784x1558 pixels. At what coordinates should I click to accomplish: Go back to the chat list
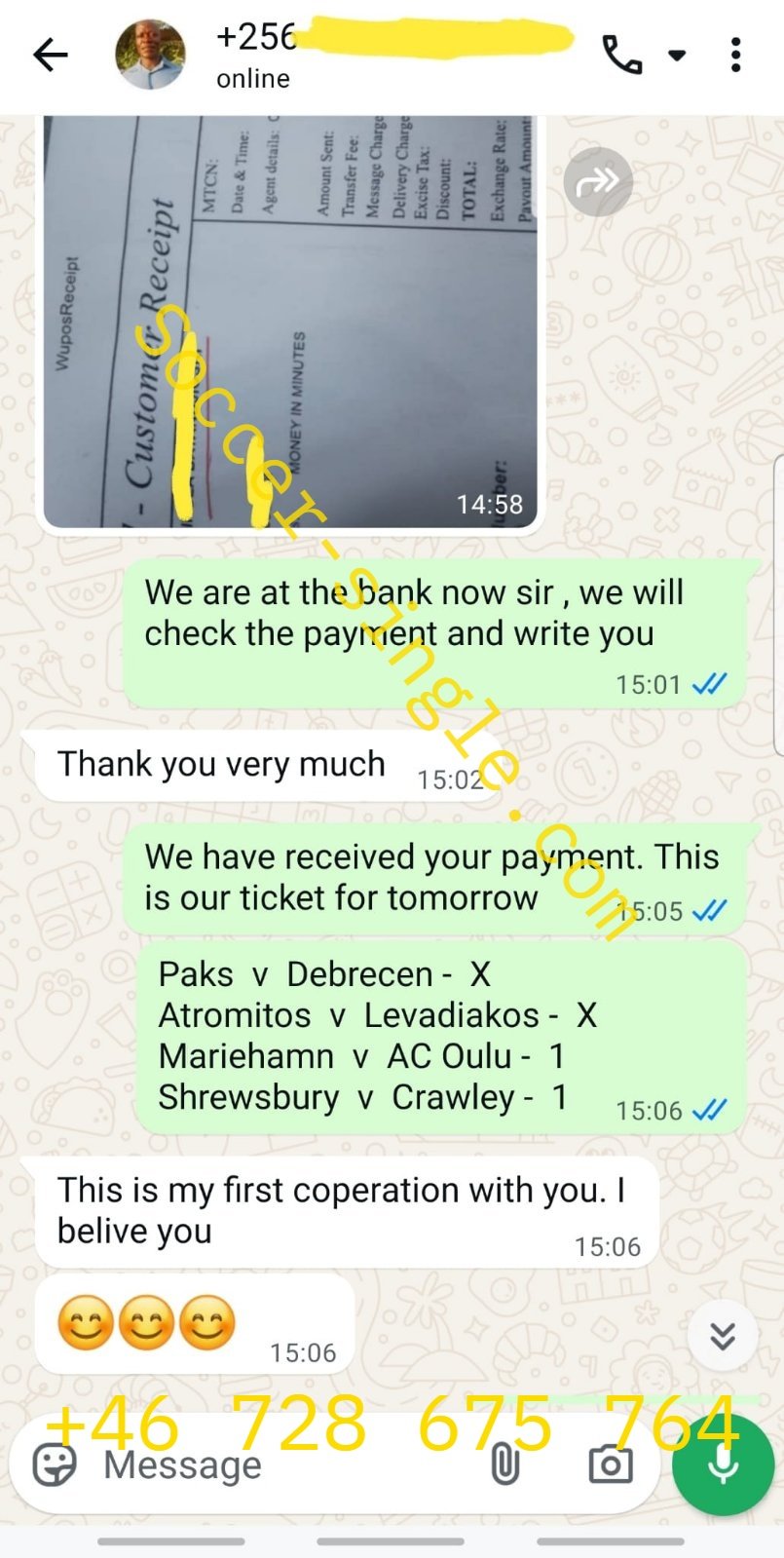click(x=50, y=55)
